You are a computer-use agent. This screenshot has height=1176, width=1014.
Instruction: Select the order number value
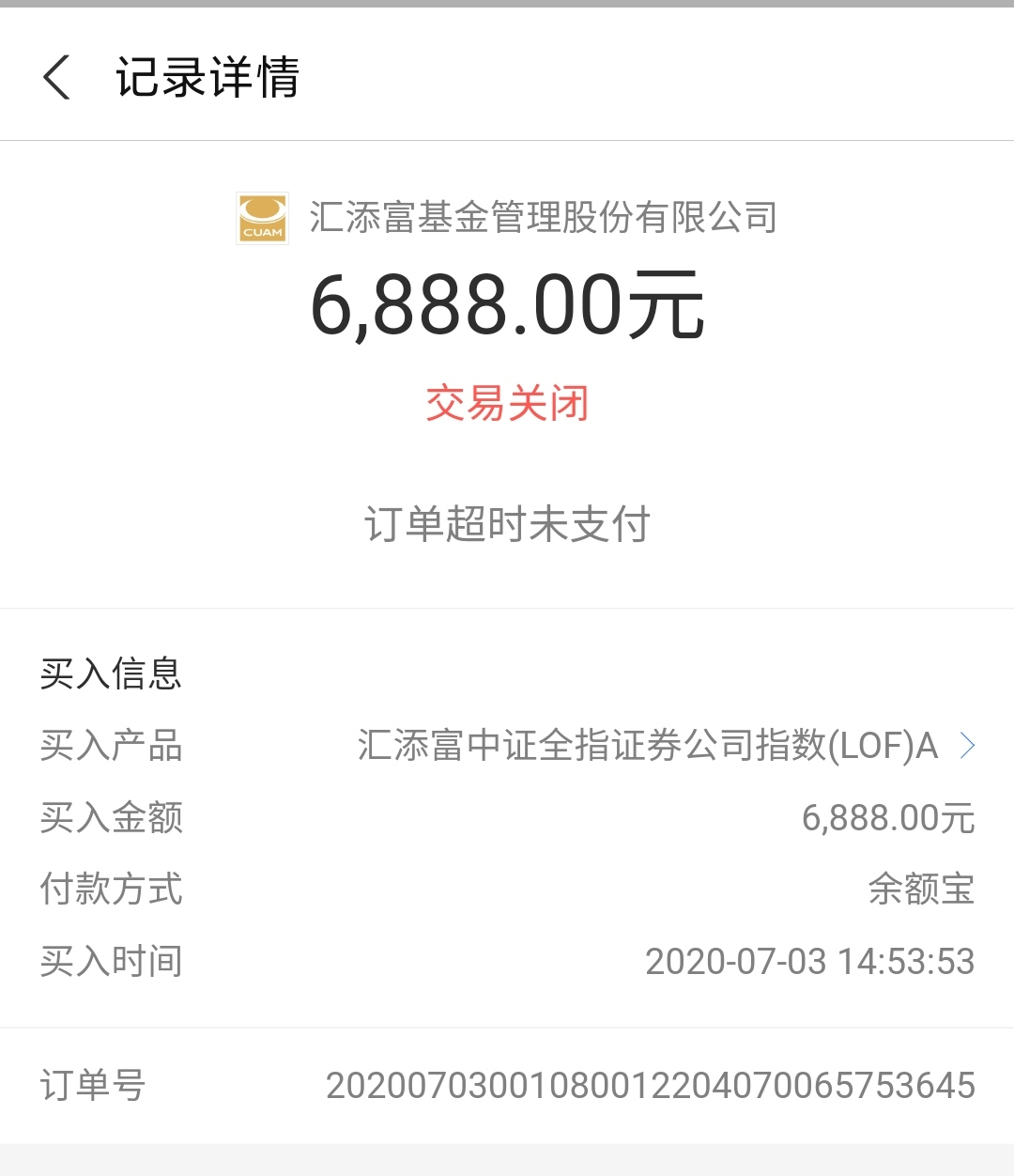coord(651,1088)
